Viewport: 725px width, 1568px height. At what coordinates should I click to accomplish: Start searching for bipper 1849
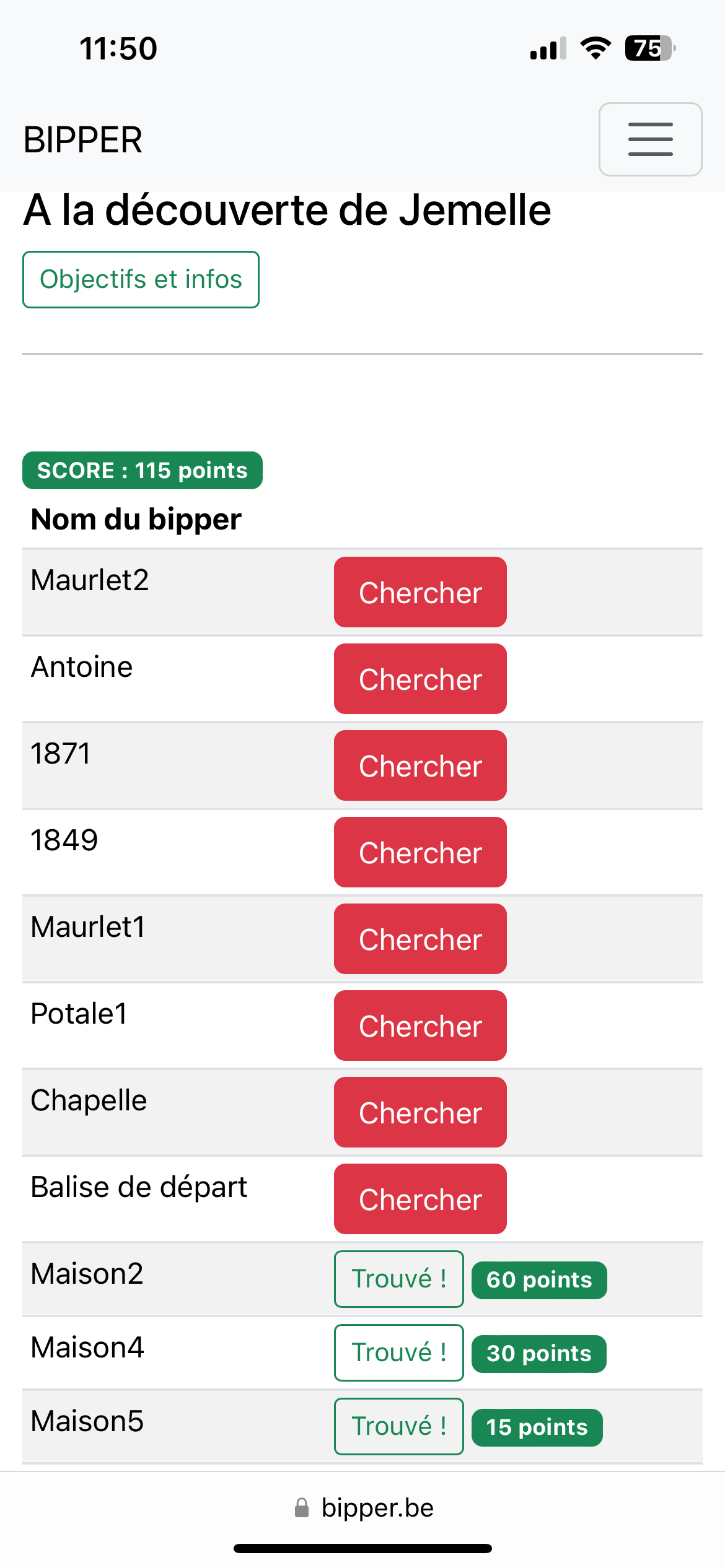(x=420, y=852)
